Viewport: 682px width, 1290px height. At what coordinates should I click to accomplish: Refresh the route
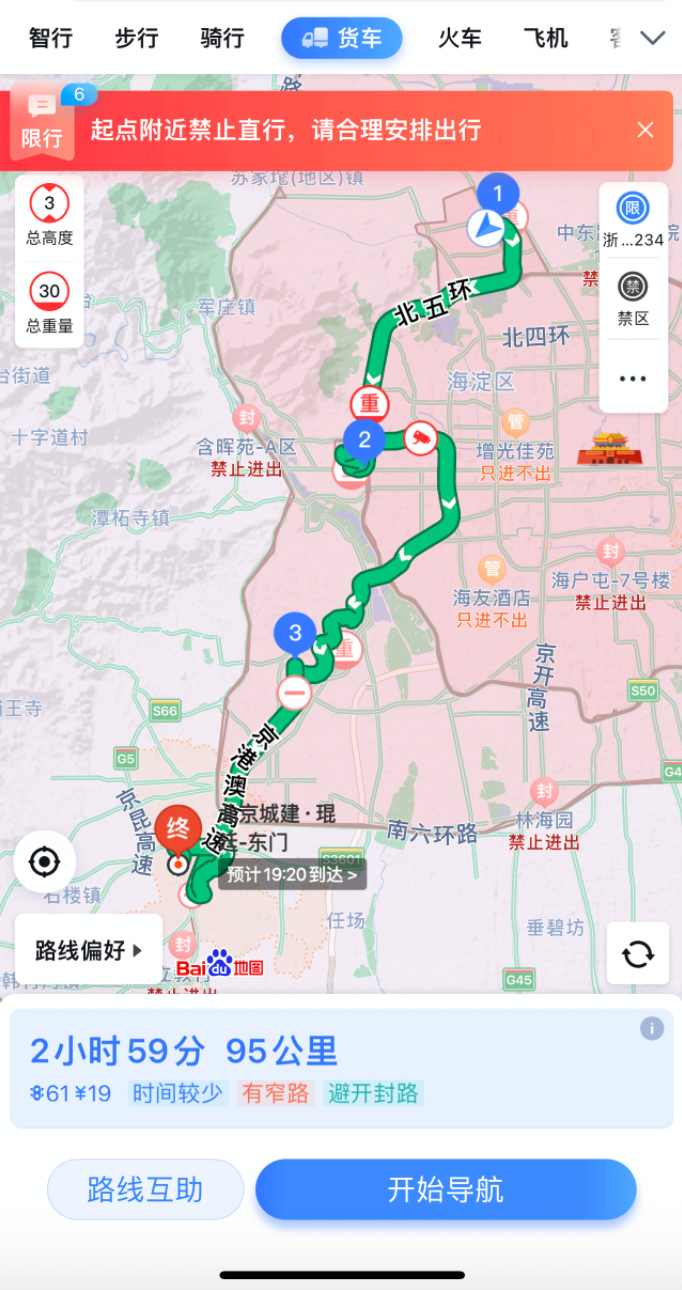coord(637,953)
